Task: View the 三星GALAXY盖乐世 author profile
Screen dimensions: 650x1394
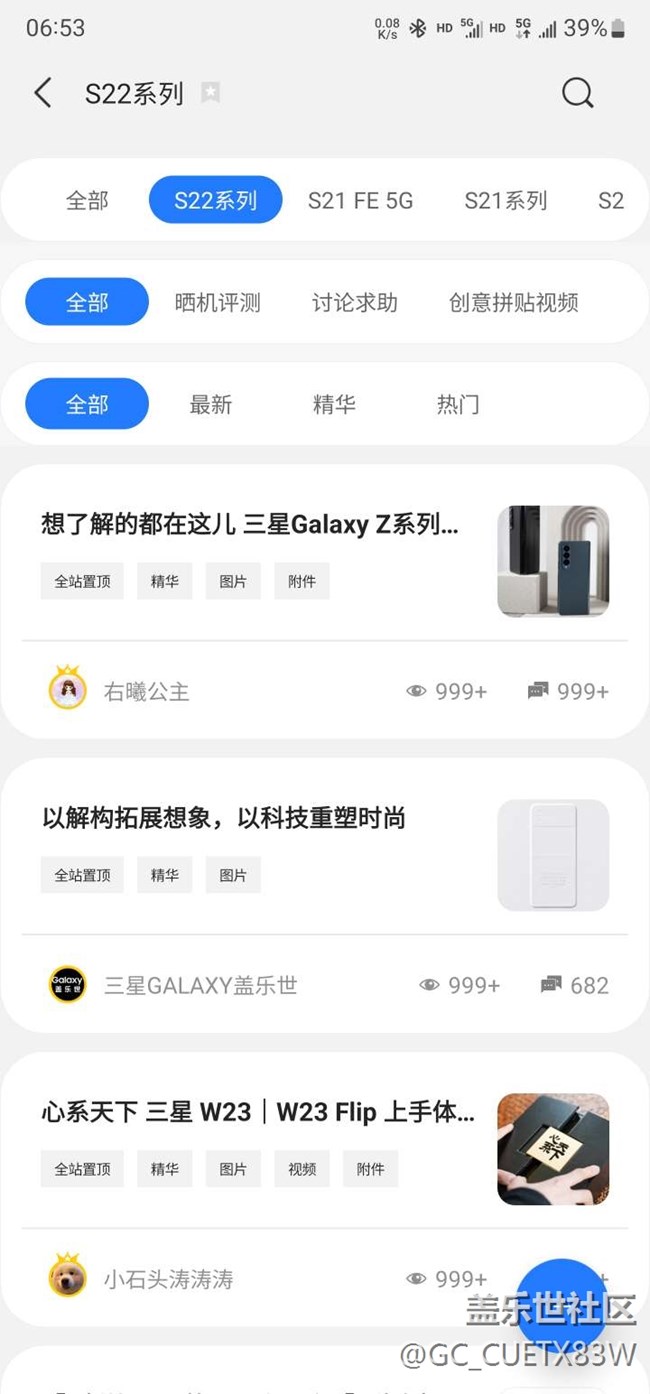Action: (x=200, y=985)
